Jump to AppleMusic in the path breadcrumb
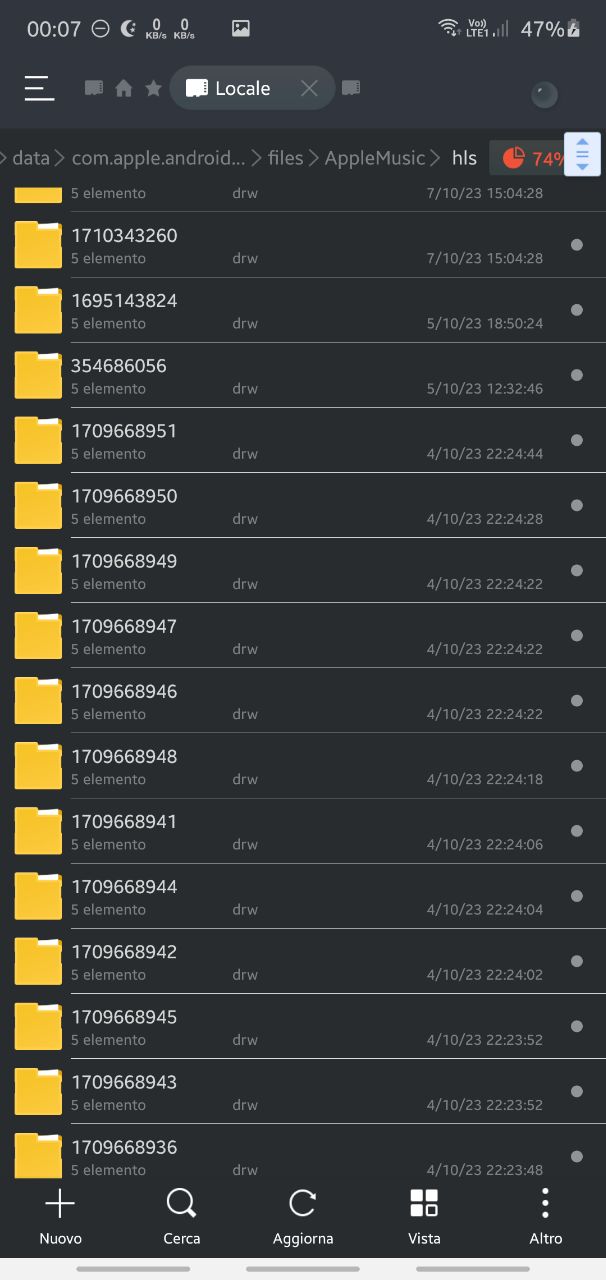Screen dimensions: 606x1280 point(375,158)
